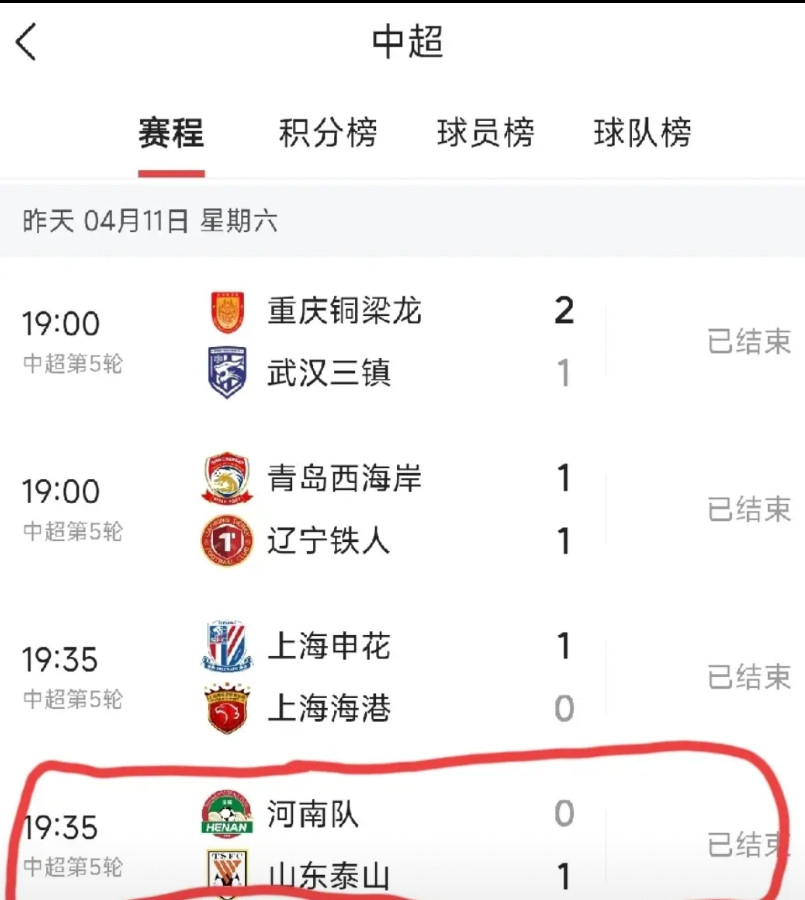This screenshot has width=805, height=900.
Task: Open the 重庆铜梁龙 vs 武汉三镇 match
Action: pyautogui.click(x=400, y=342)
